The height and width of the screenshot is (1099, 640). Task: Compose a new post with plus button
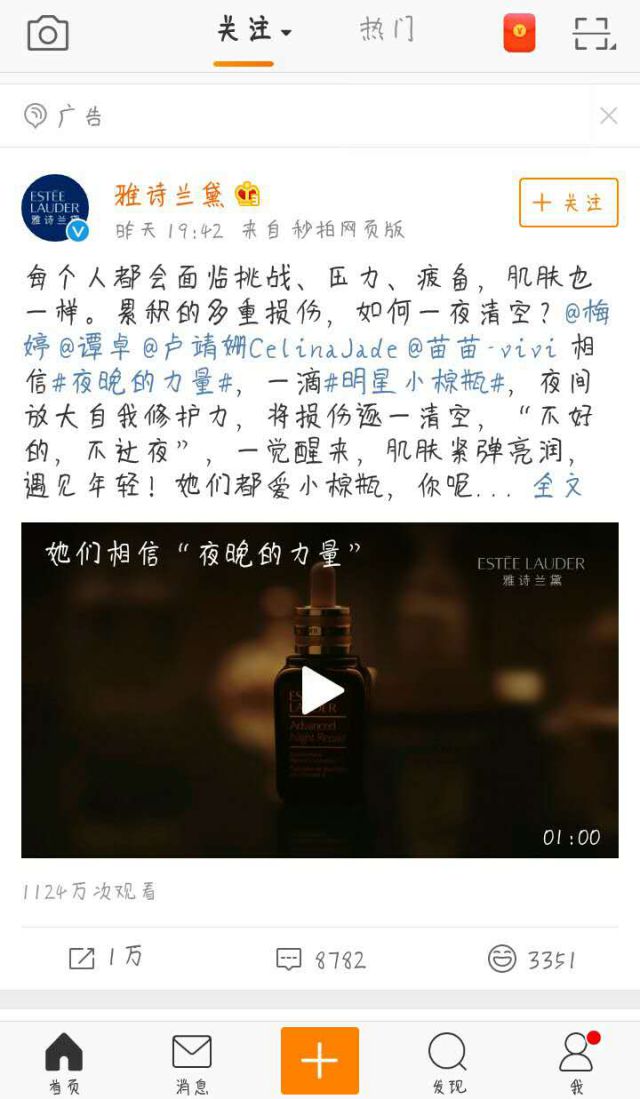[x=320, y=1060]
